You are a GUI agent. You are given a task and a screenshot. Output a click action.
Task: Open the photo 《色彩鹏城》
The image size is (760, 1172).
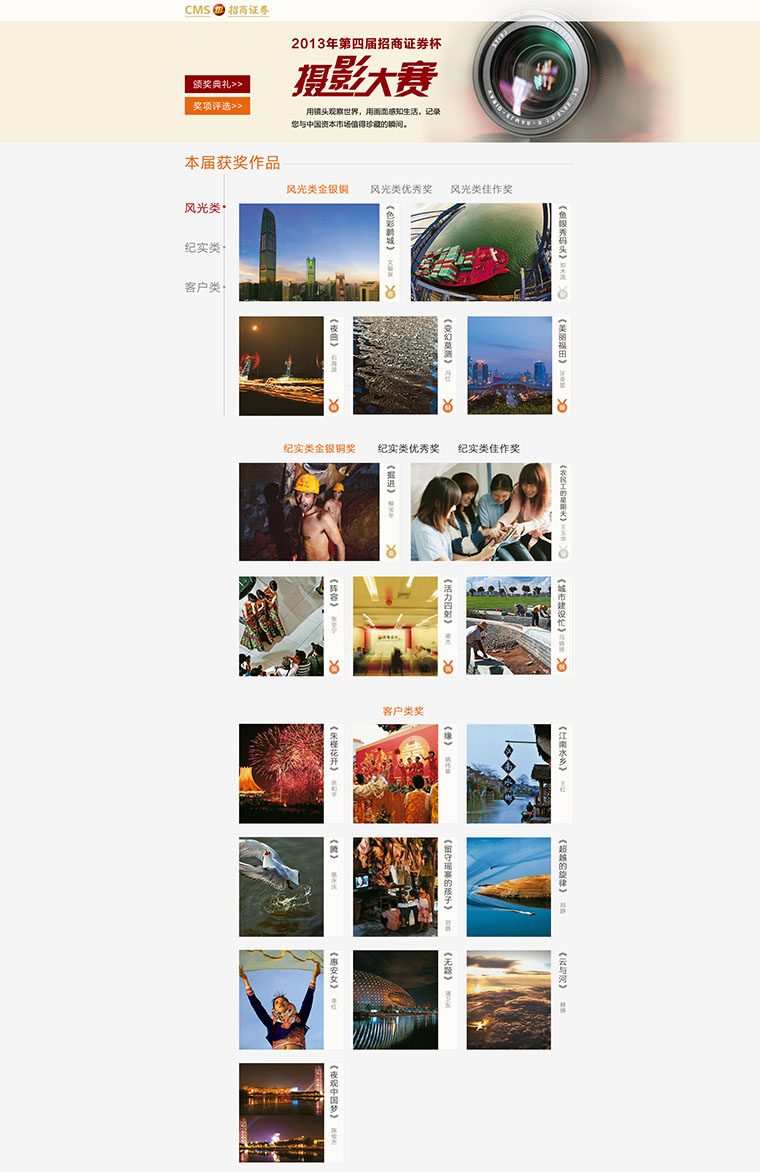pos(309,252)
